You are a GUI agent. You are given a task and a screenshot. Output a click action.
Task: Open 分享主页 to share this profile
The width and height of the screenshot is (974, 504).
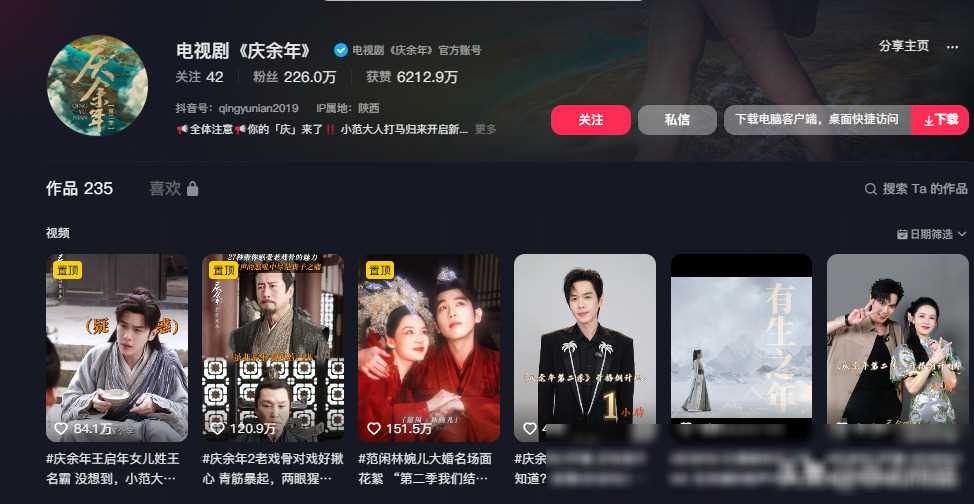pos(903,46)
